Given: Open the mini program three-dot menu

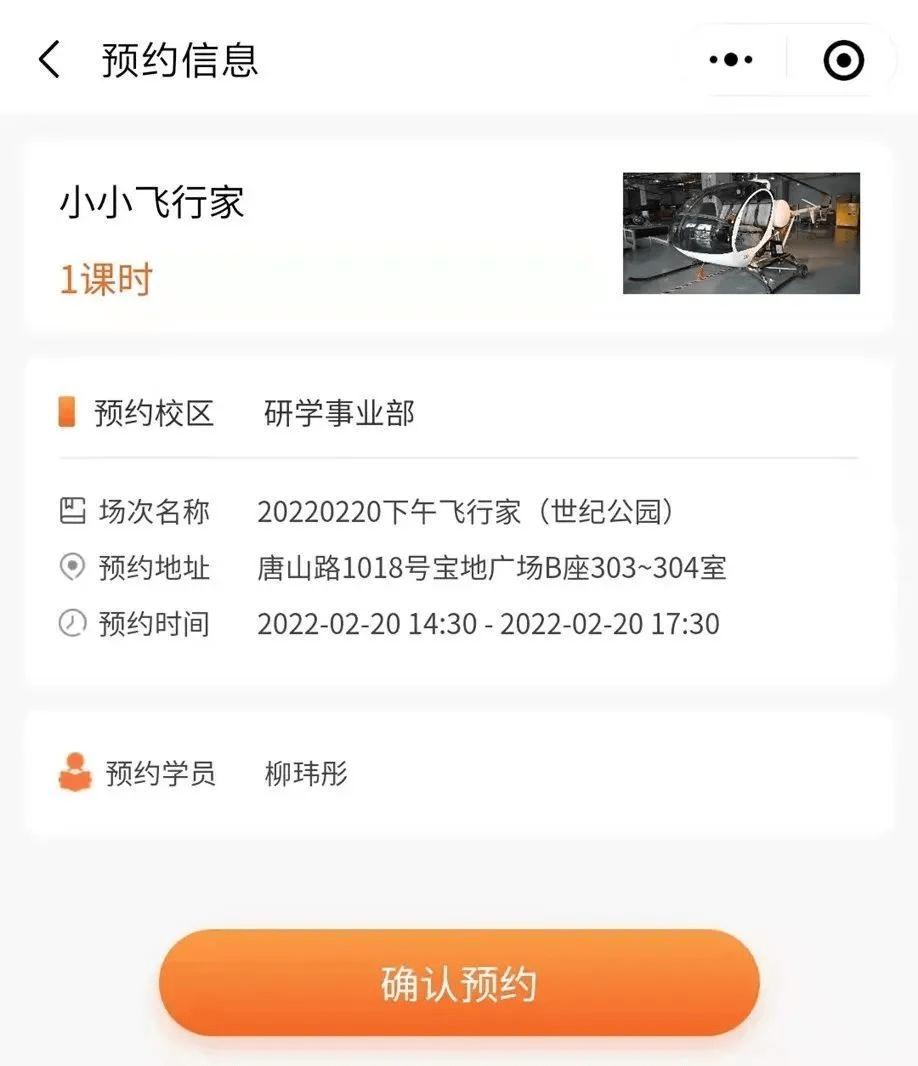Looking at the screenshot, I should (x=731, y=60).
